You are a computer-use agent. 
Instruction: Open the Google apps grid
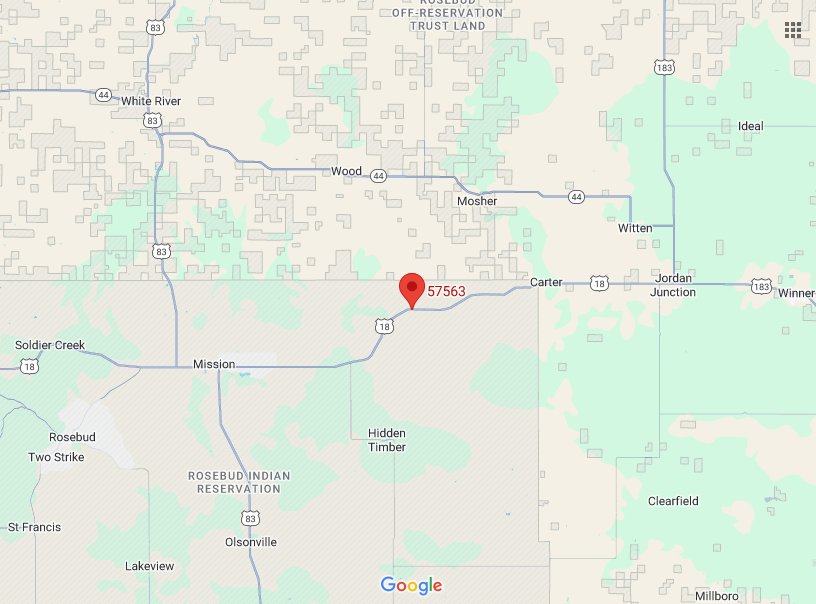click(793, 30)
